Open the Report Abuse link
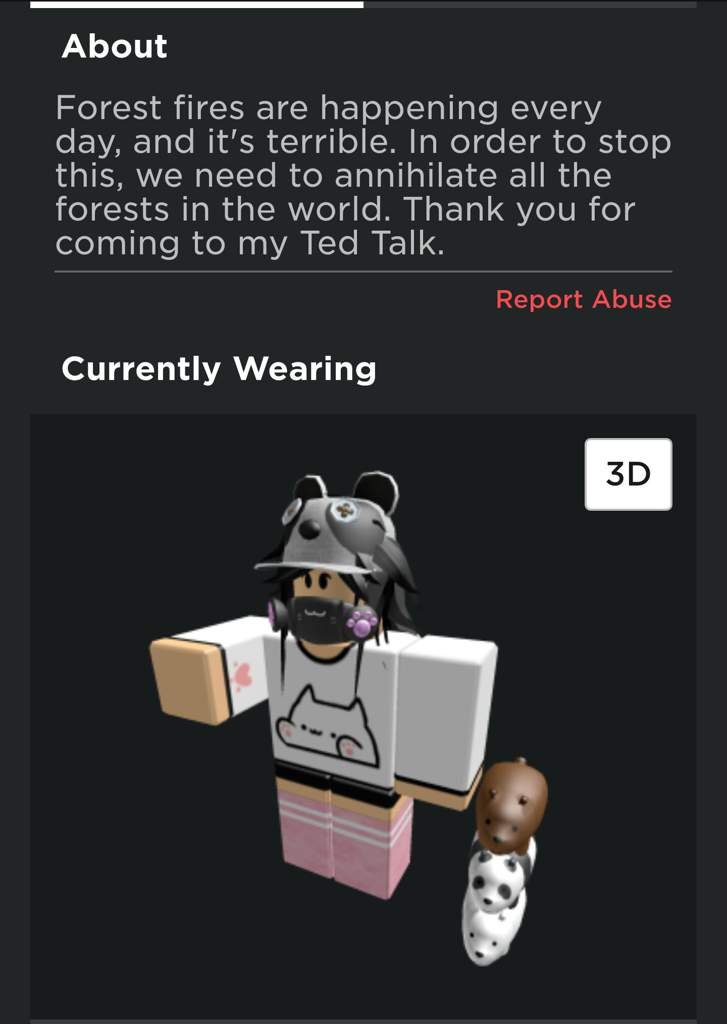 coord(585,298)
